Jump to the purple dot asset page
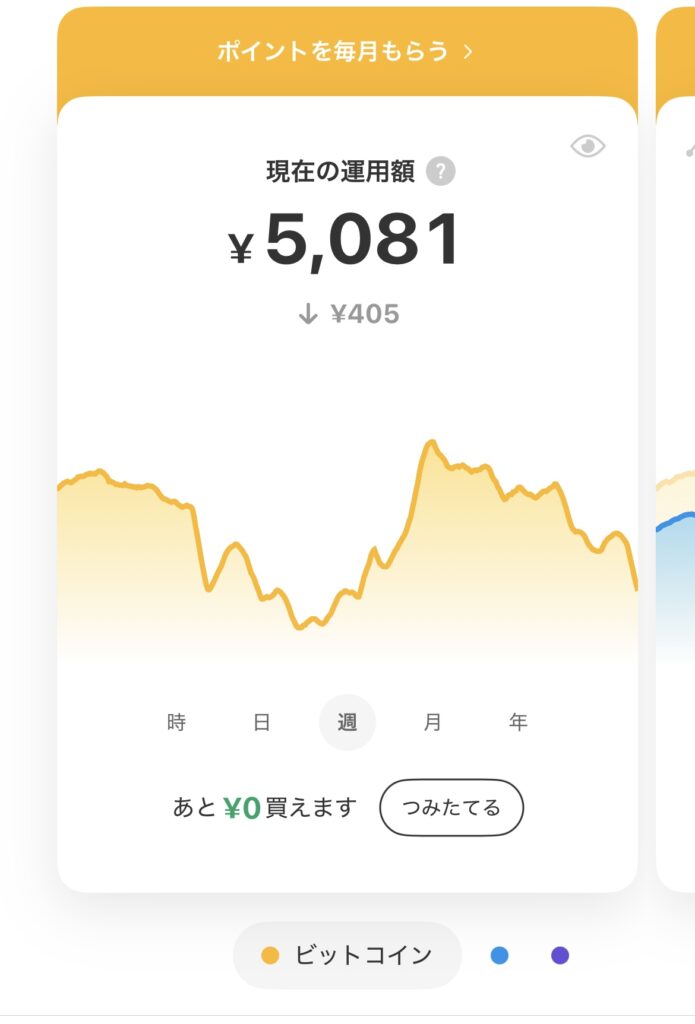Viewport: 695px width, 1024px height. click(560, 955)
